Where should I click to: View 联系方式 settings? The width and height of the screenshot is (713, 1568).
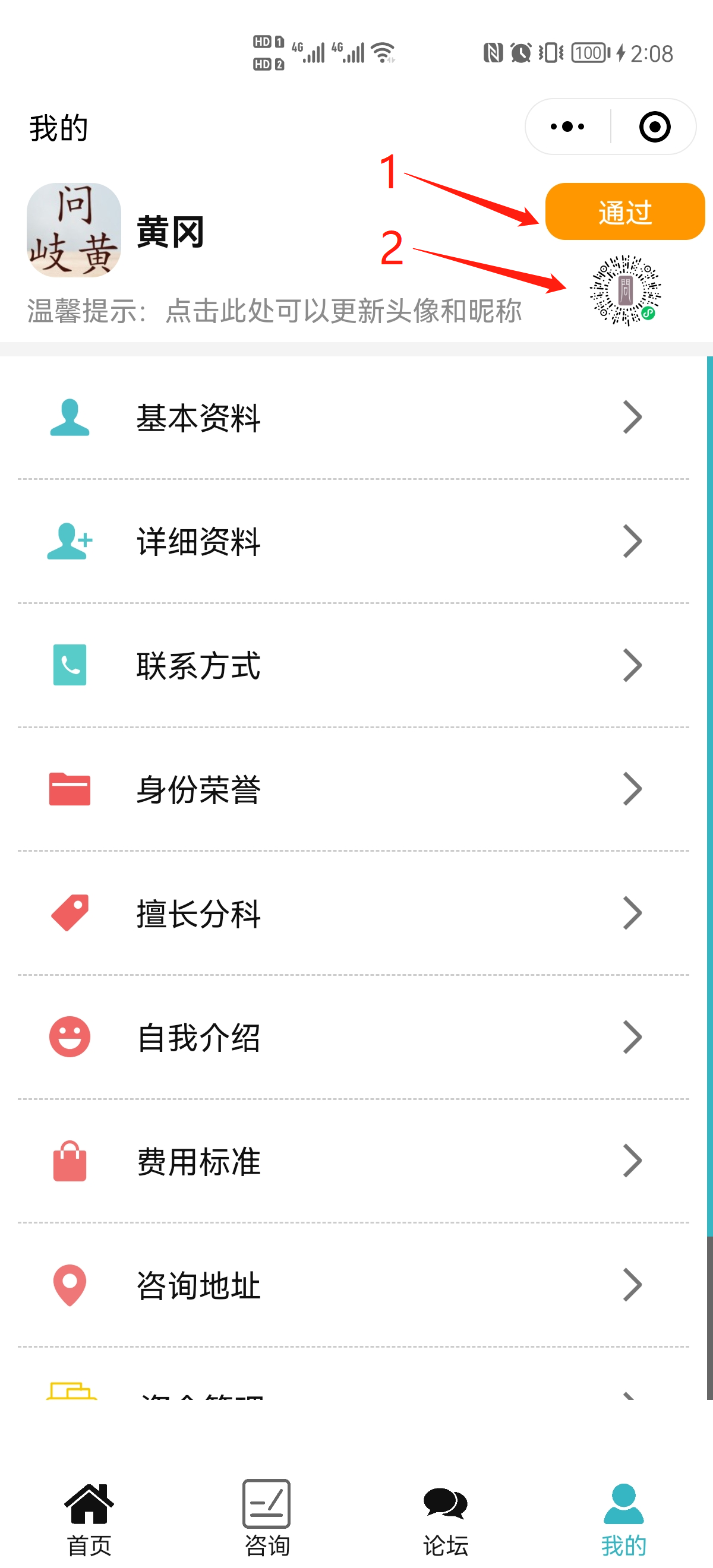(353, 665)
